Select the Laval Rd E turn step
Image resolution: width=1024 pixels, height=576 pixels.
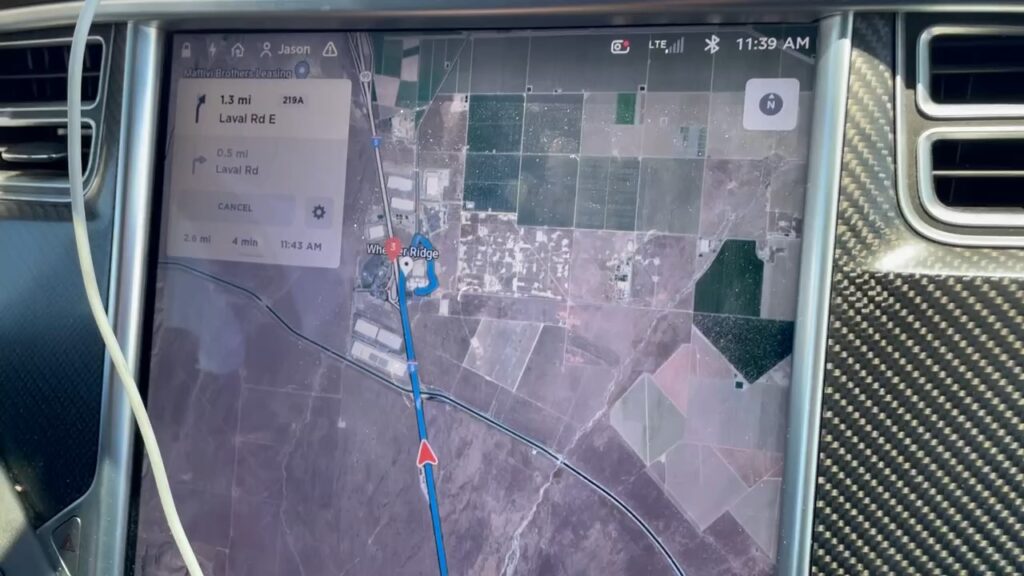point(262,109)
